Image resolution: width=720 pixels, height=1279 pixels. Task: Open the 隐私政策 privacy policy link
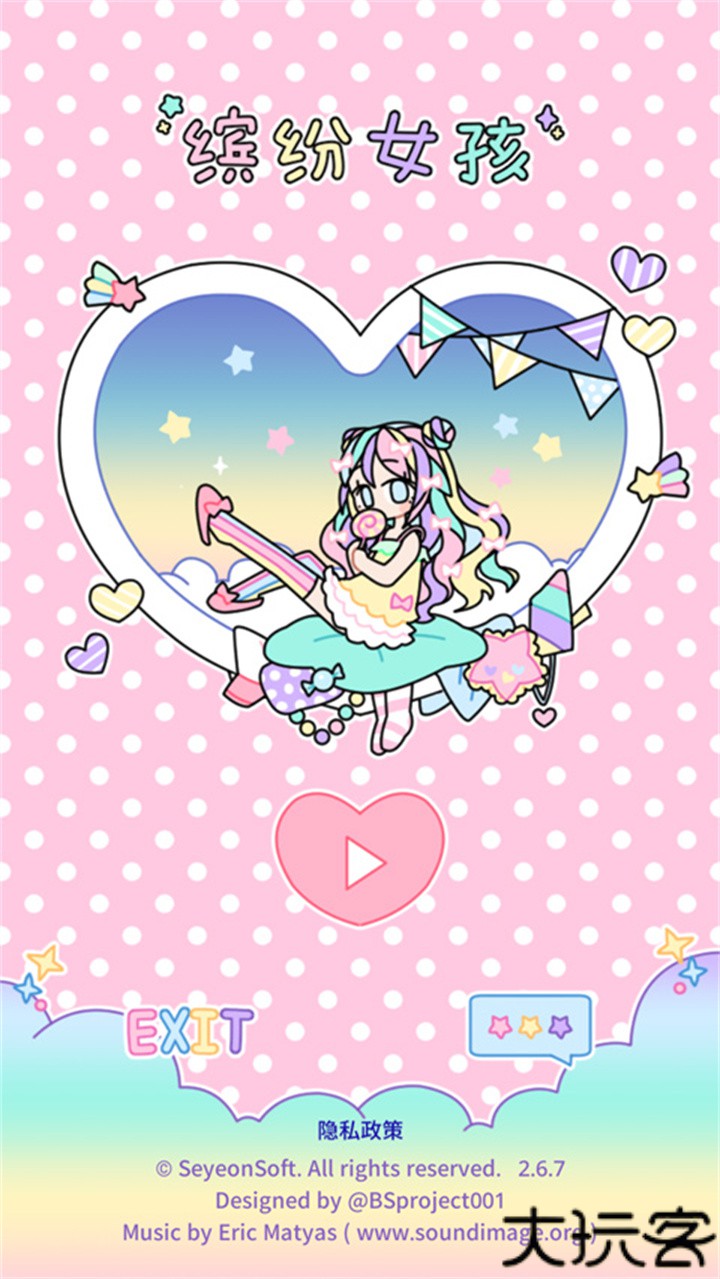pos(360,1131)
